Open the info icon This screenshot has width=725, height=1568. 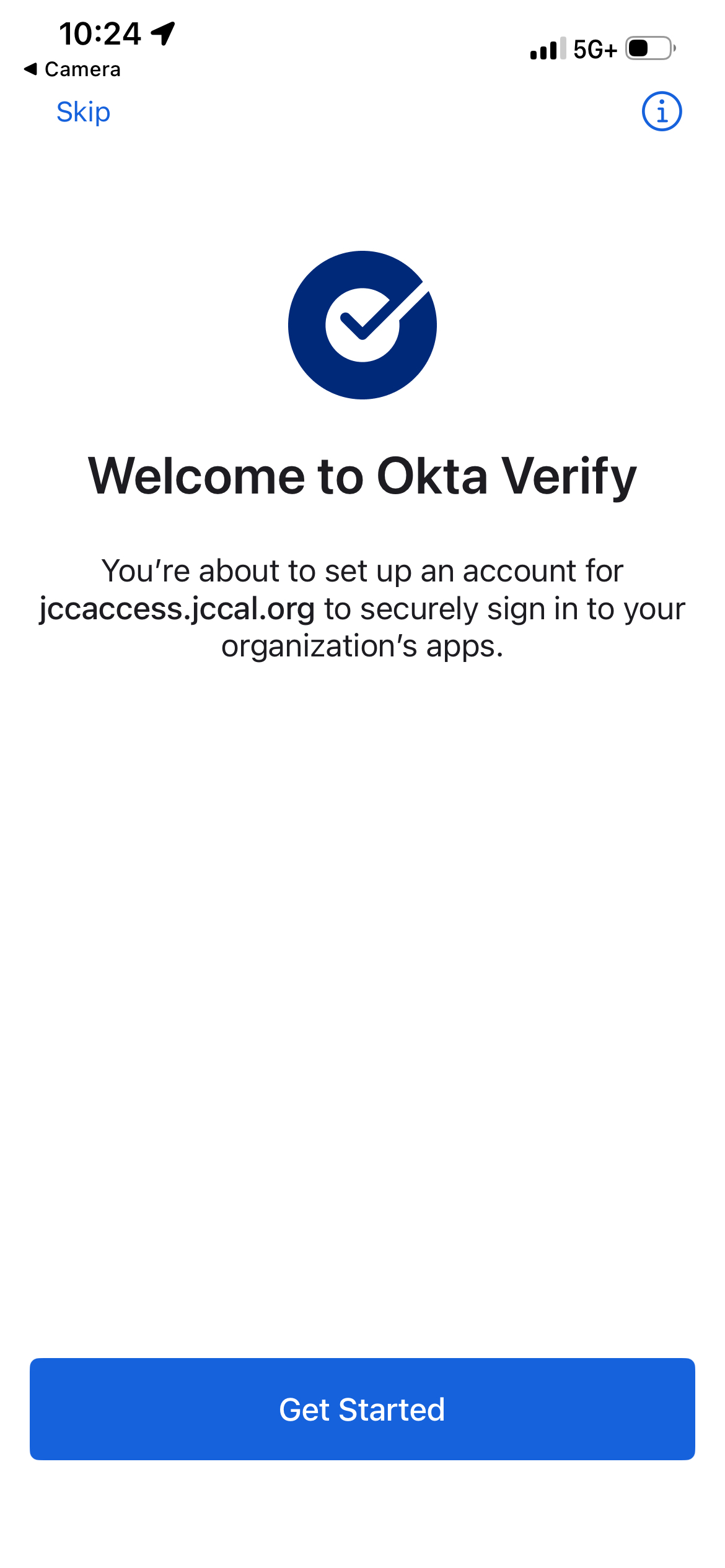661,112
